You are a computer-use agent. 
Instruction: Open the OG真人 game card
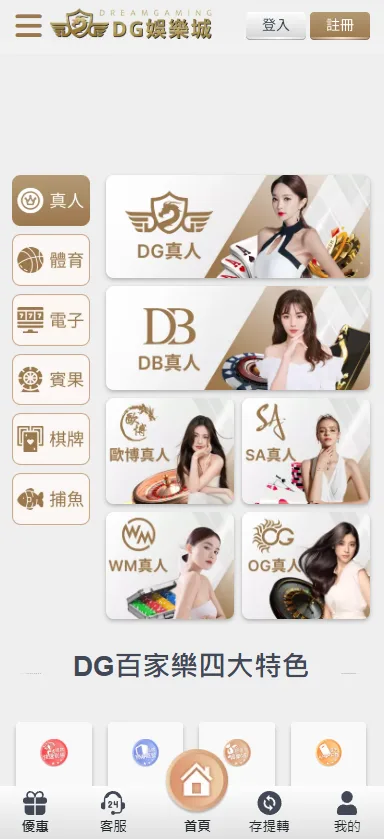(306, 566)
